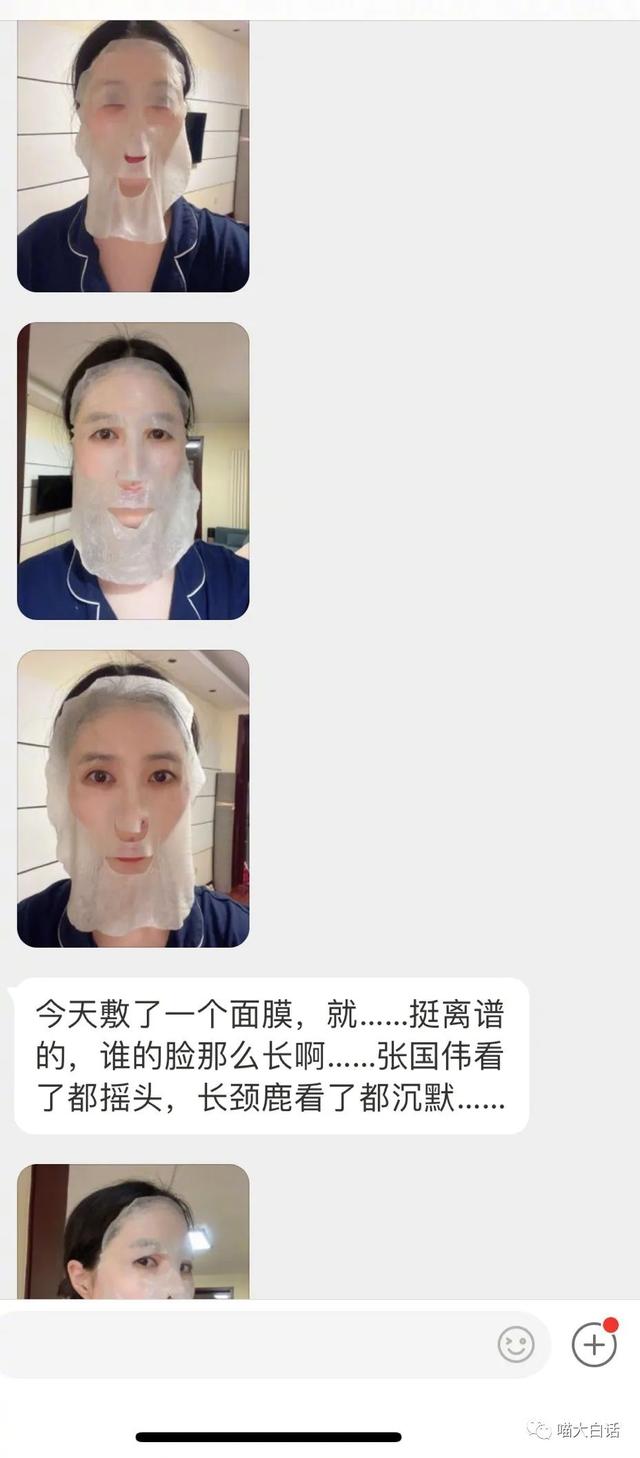The height and width of the screenshot is (1458, 640).
Task: Open the emoji sticker picker
Action: [x=516, y=1345]
